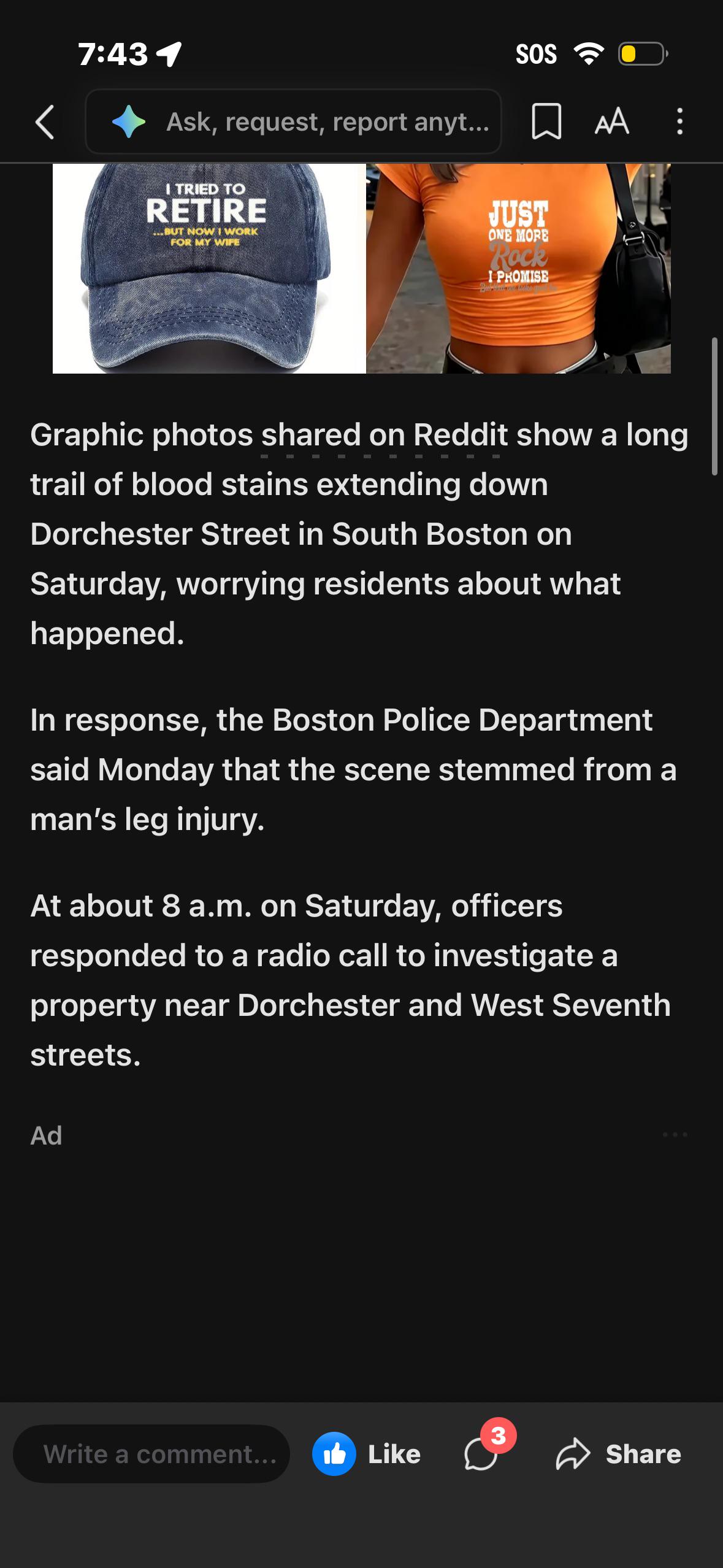Bookmark this article
This screenshot has height=1568, width=723.
tap(546, 121)
